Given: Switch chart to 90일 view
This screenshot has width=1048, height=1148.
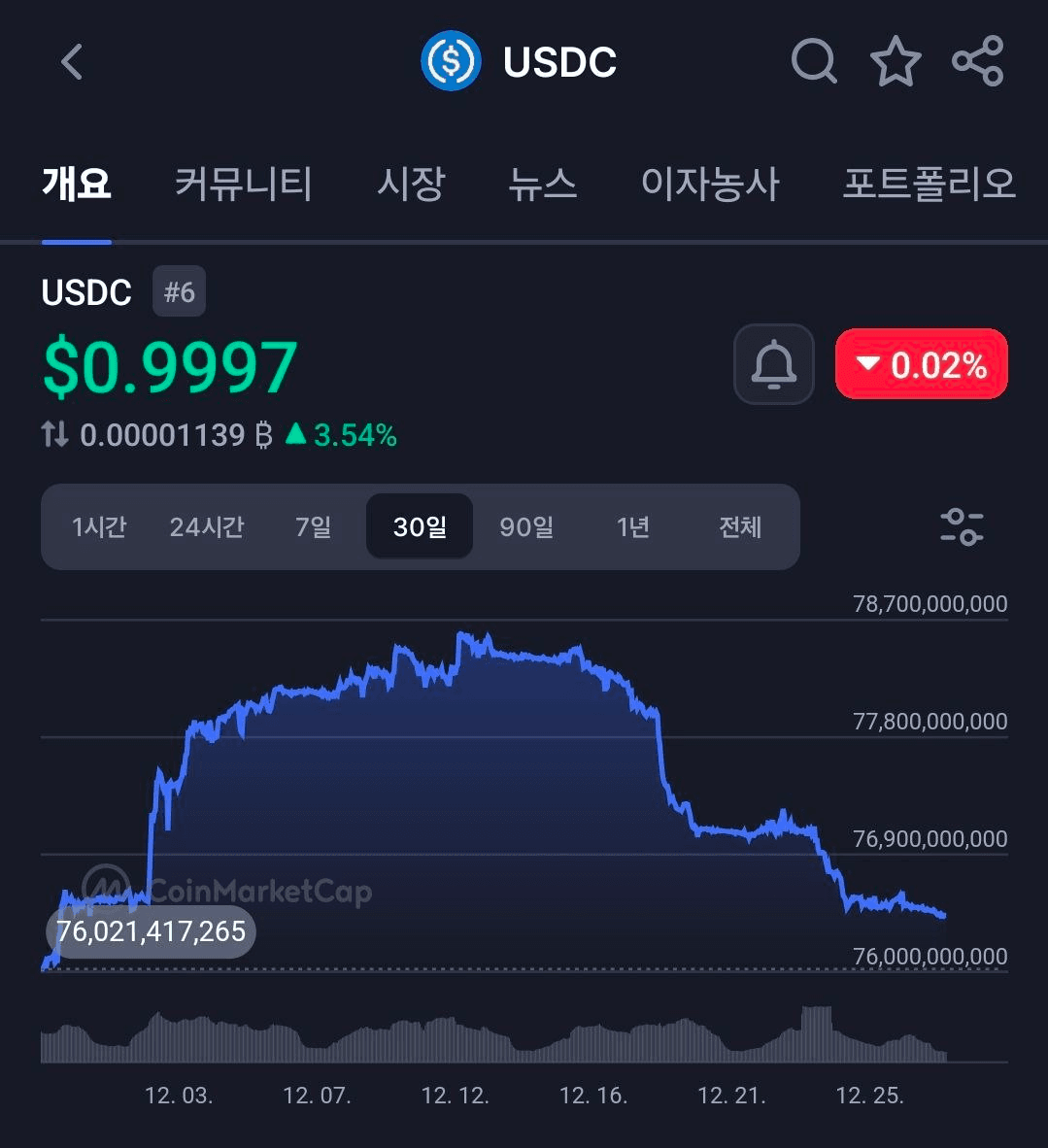Looking at the screenshot, I should (x=526, y=527).
